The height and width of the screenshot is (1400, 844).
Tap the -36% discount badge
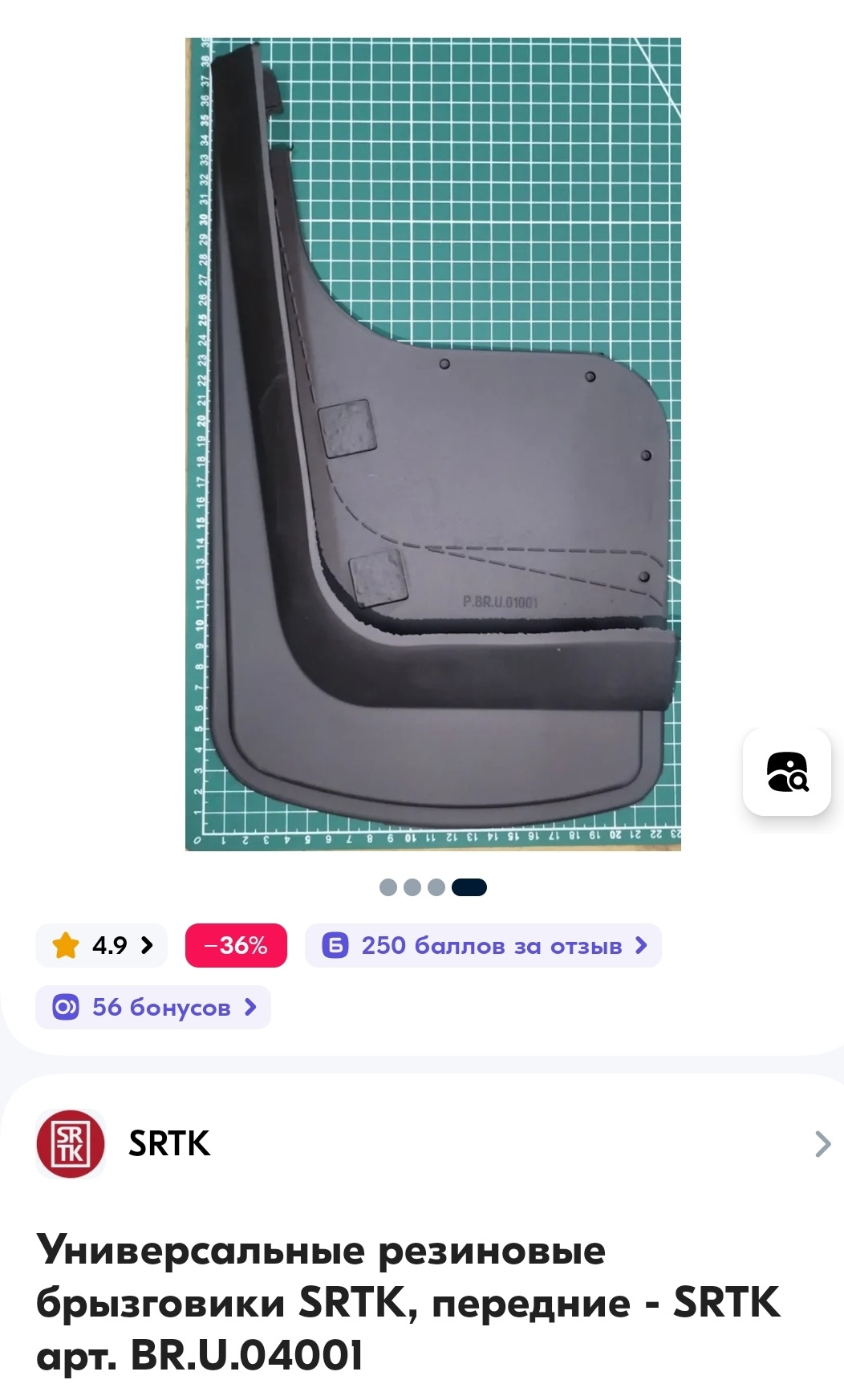click(236, 945)
